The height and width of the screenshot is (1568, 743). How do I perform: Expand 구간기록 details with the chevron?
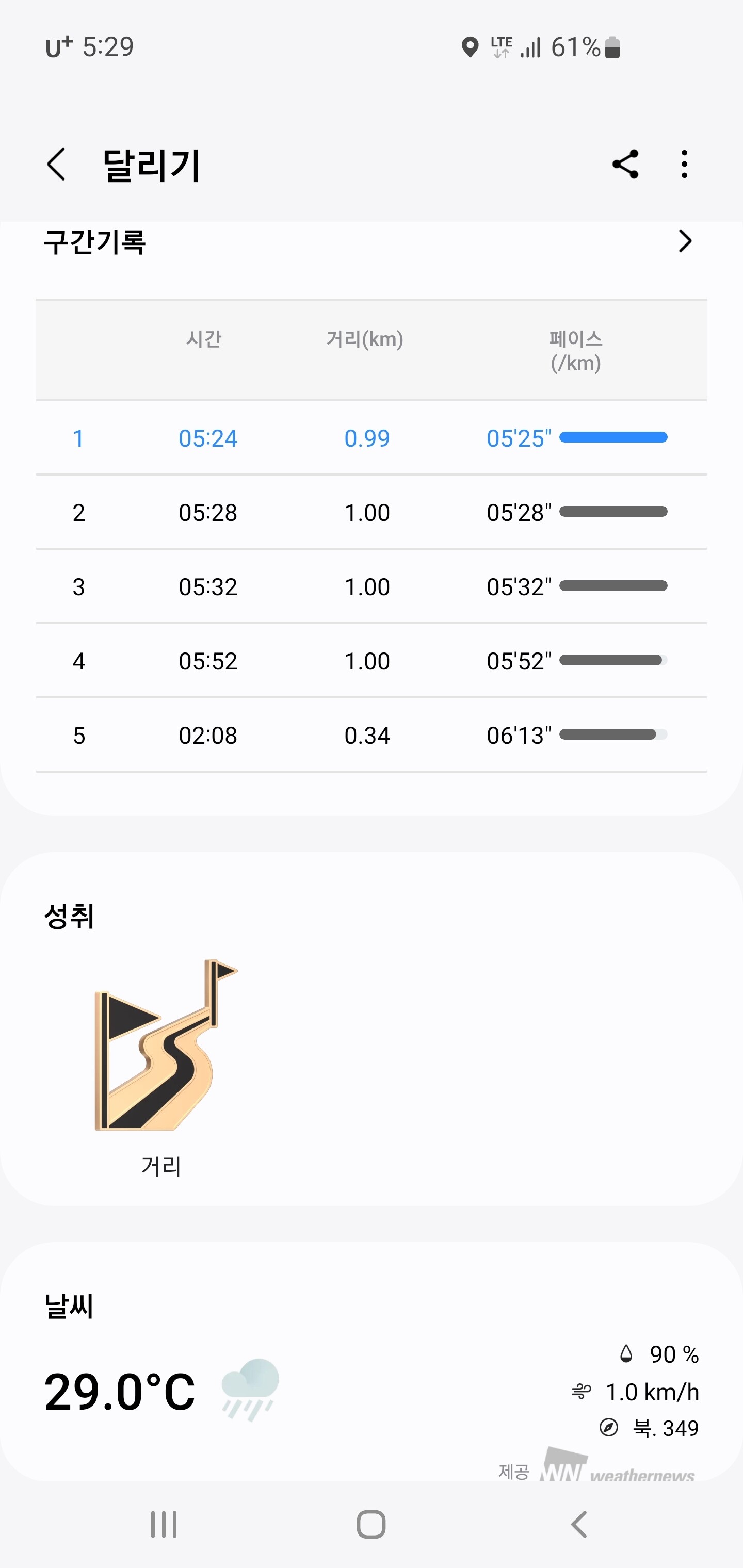point(685,242)
